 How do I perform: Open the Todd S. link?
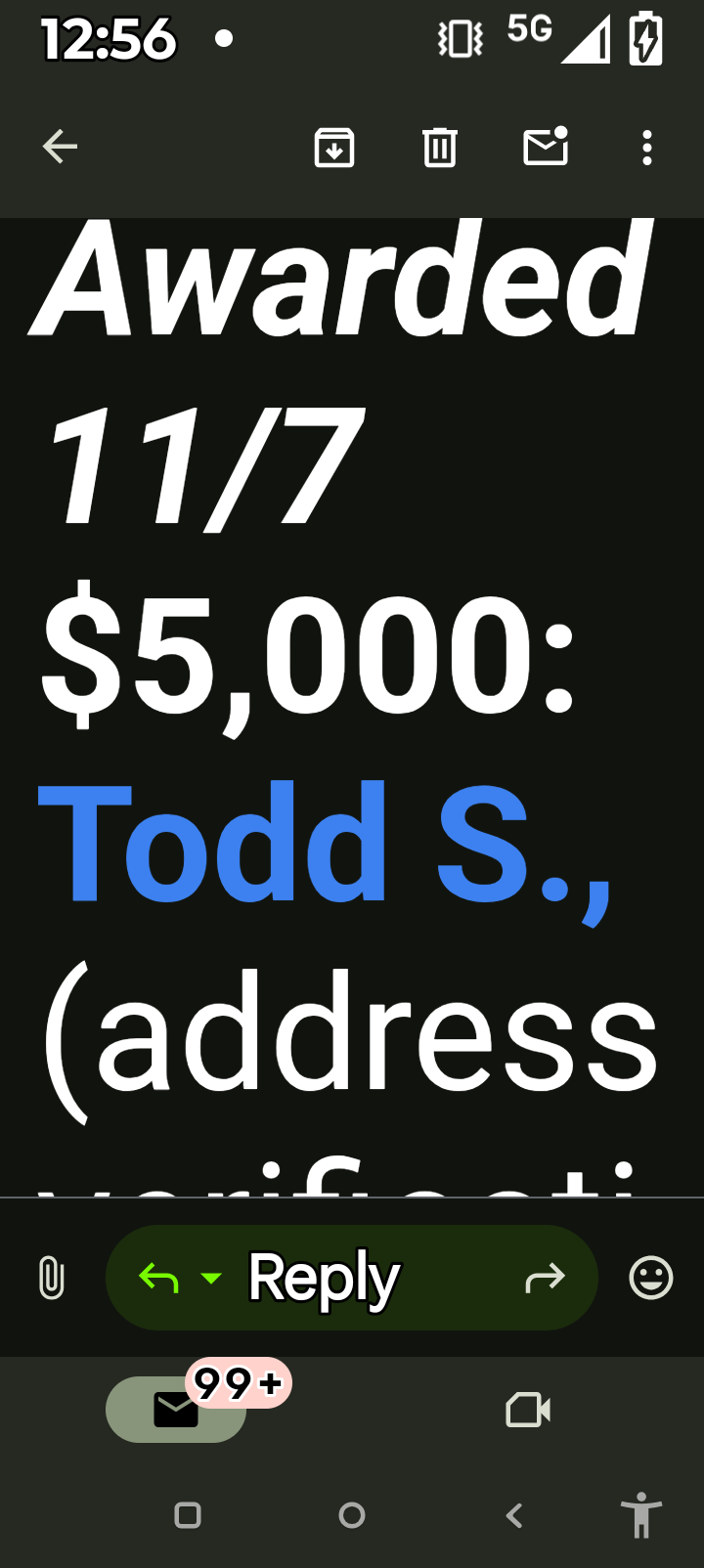pos(325,844)
